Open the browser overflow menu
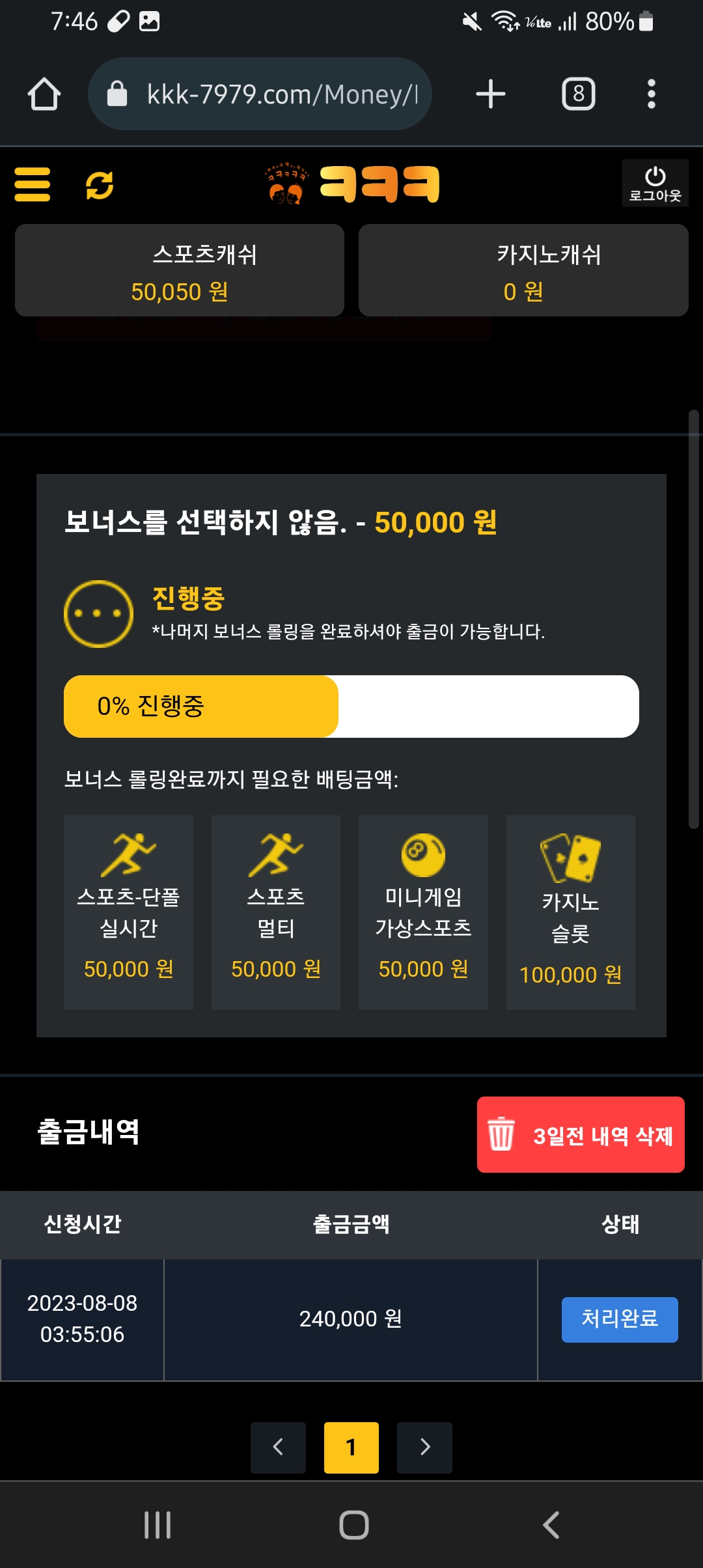Image resolution: width=703 pixels, height=1568 pixels. tap(651, 94)
